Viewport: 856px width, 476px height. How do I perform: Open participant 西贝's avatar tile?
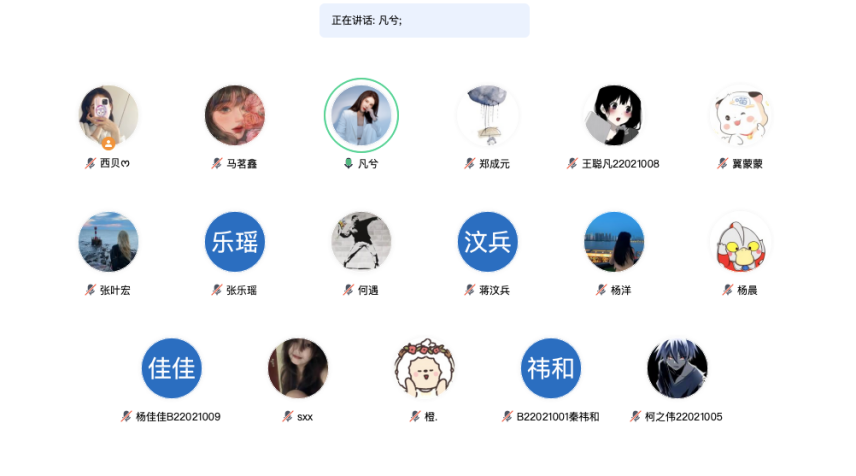click(108, 115)
